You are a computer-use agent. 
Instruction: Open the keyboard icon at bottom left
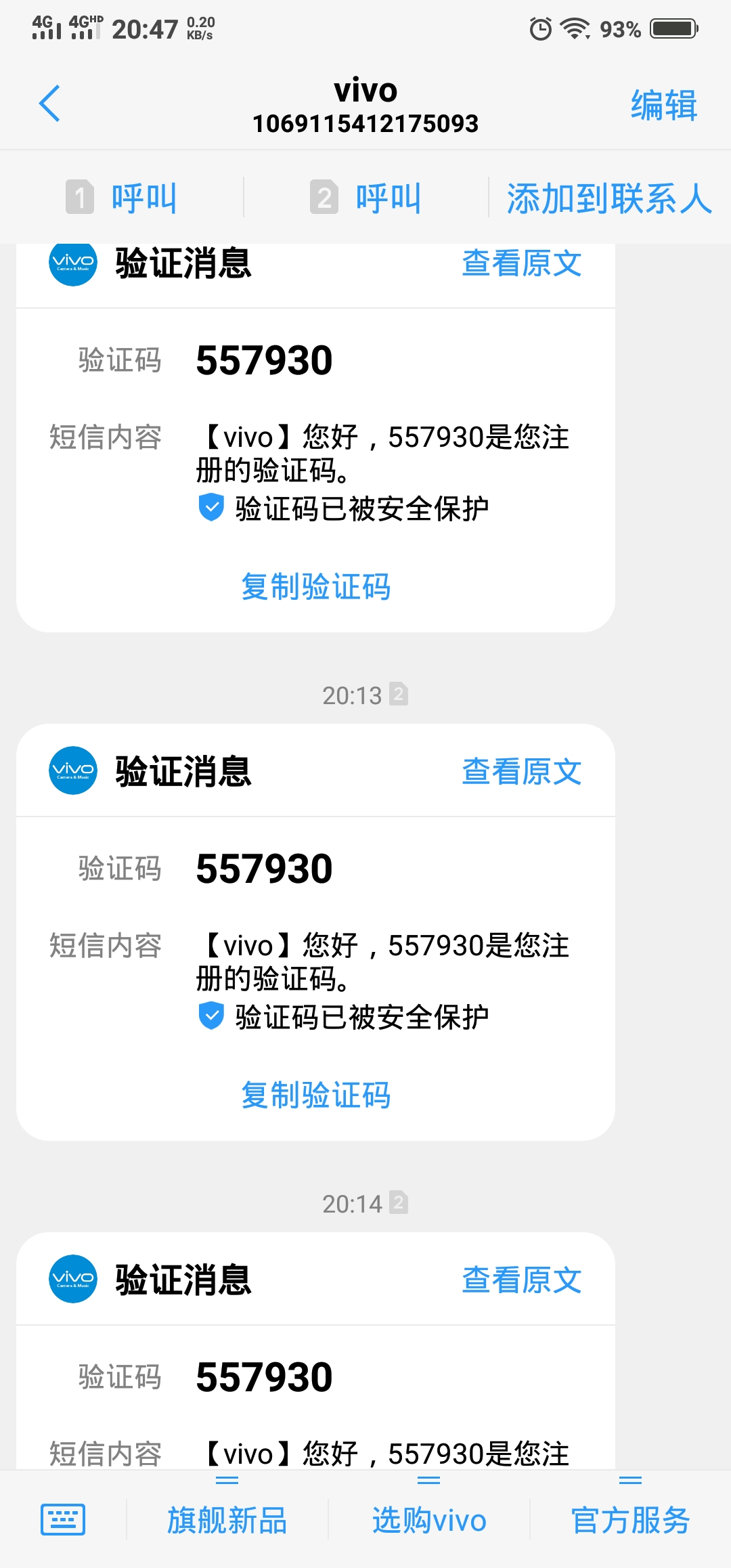coord(62,1518)
